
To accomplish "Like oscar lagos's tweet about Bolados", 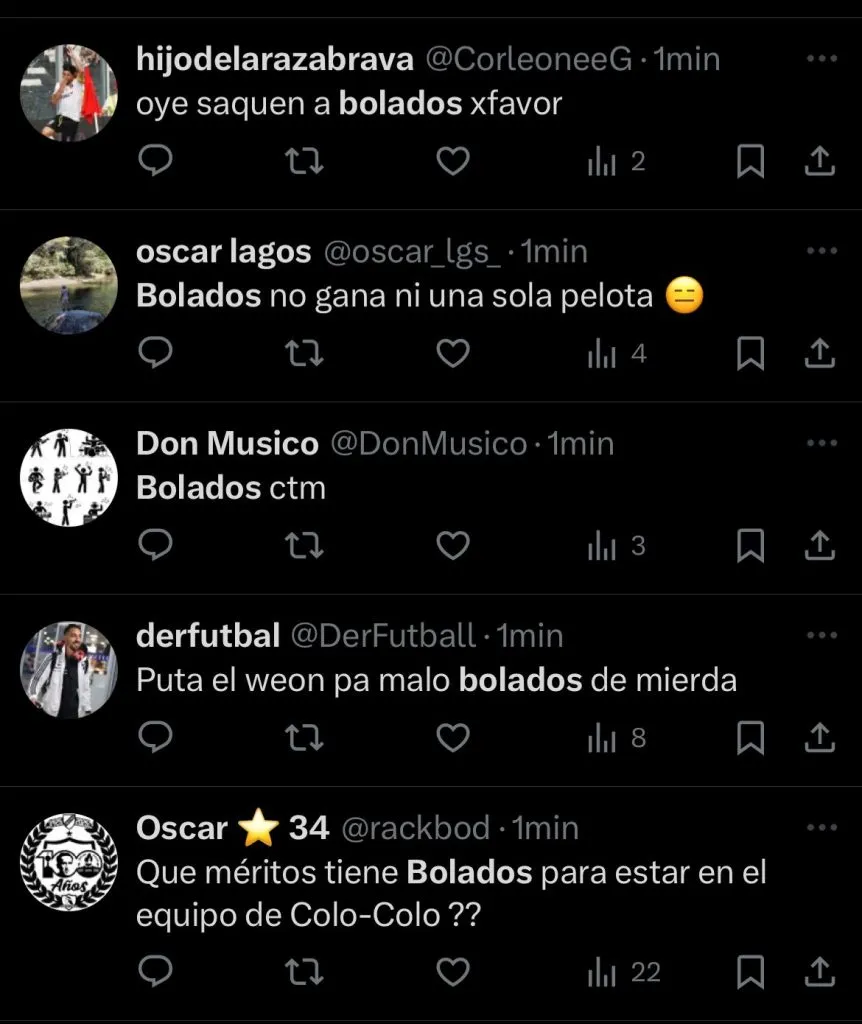I will pyautogui.click(x=453, y=353).
